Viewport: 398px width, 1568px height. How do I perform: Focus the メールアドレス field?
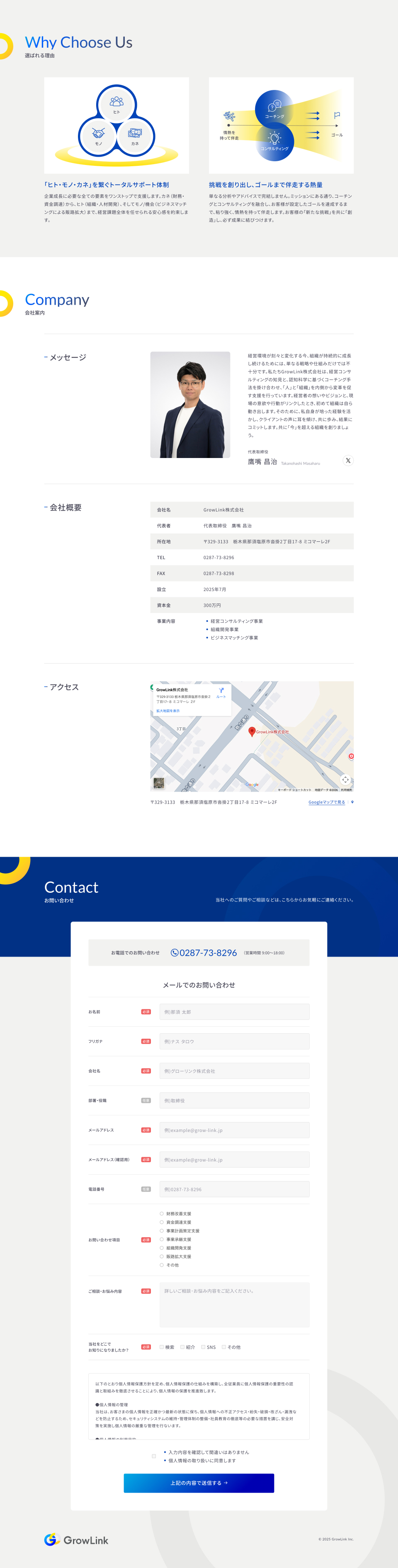pyautogui.click(x=234, y=1130)
